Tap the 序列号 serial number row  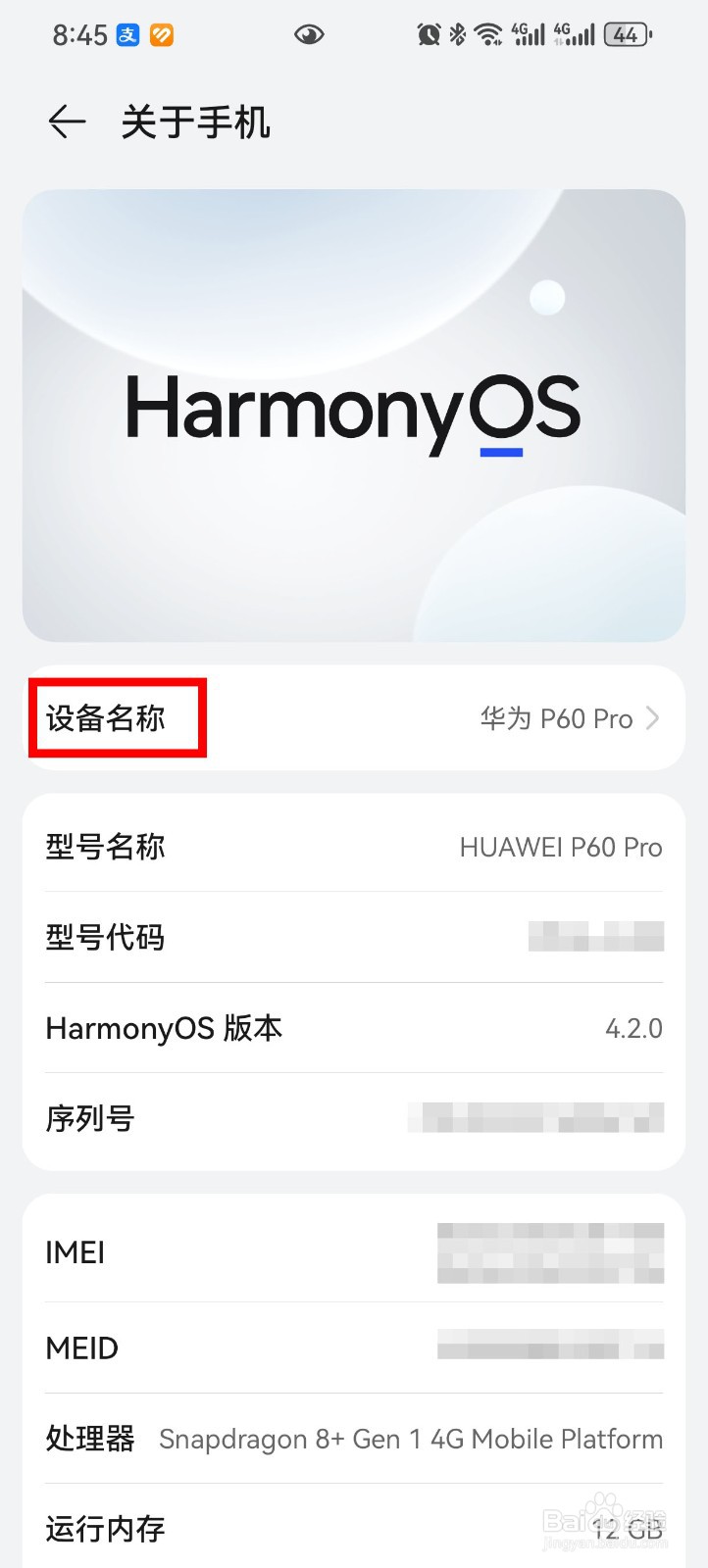click(353, 1118)
